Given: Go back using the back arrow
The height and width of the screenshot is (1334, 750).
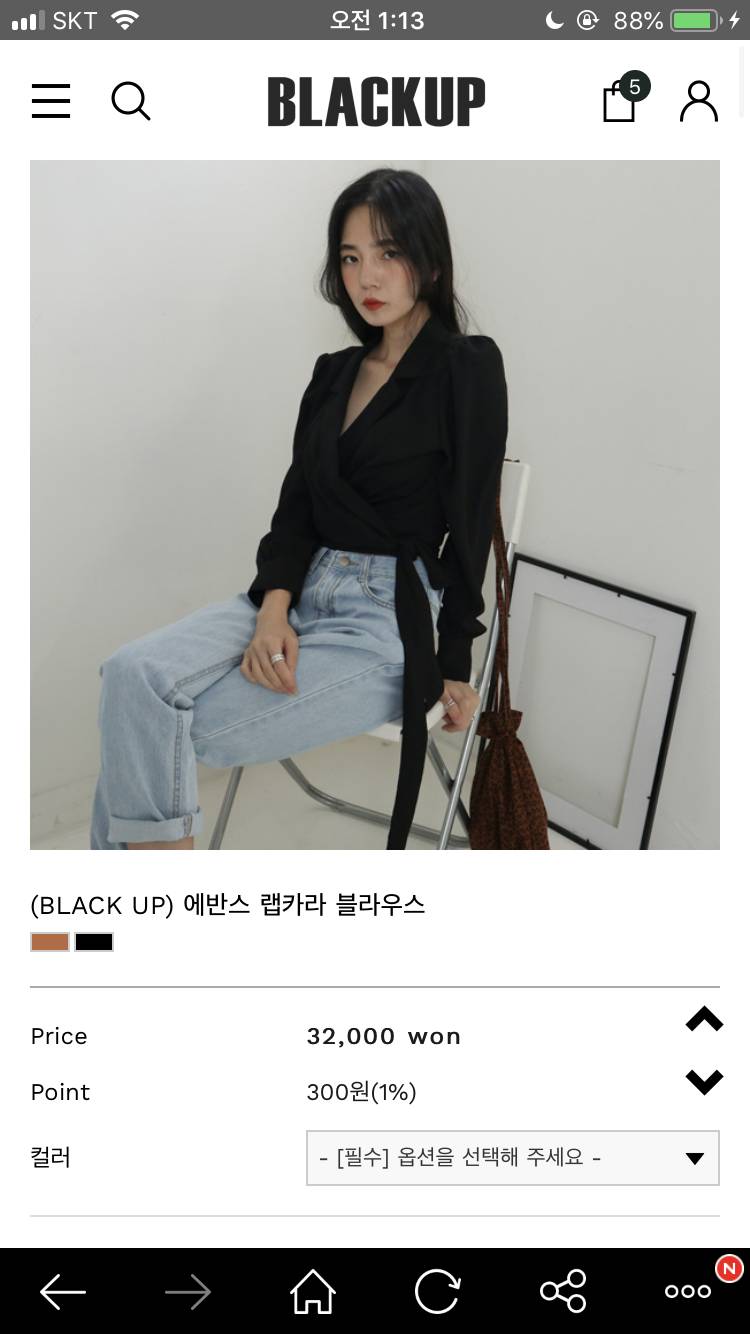Looking at the screenshot, I should 62,1291.
